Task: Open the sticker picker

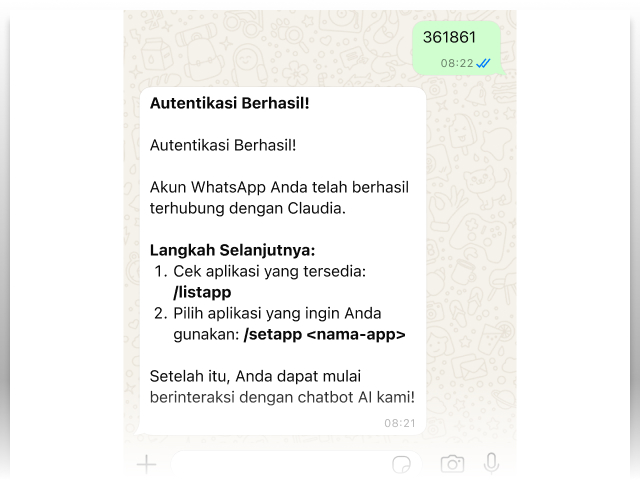Action: click(x=403, y=464)
